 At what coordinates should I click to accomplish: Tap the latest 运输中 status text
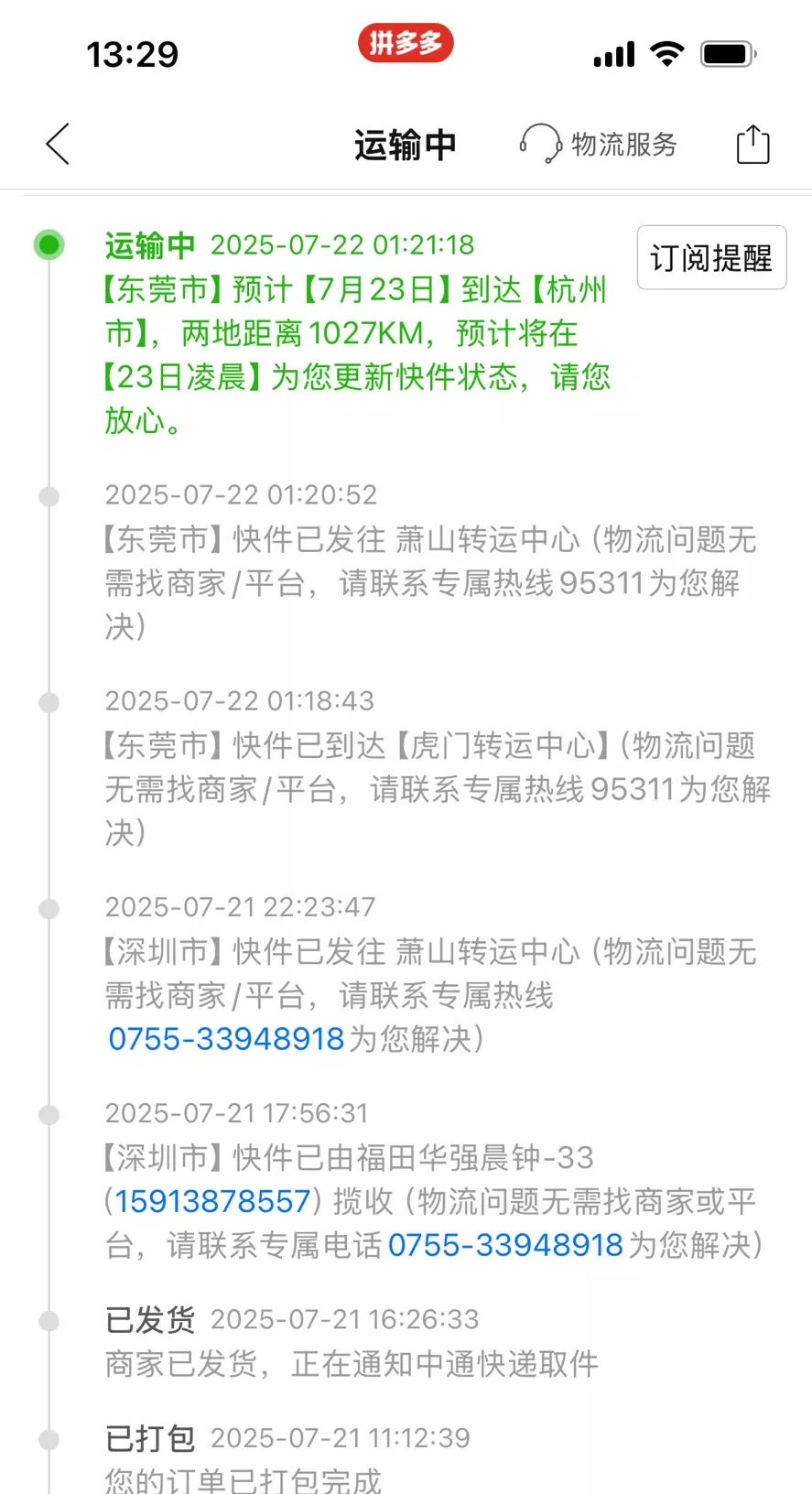click(149, 244)
